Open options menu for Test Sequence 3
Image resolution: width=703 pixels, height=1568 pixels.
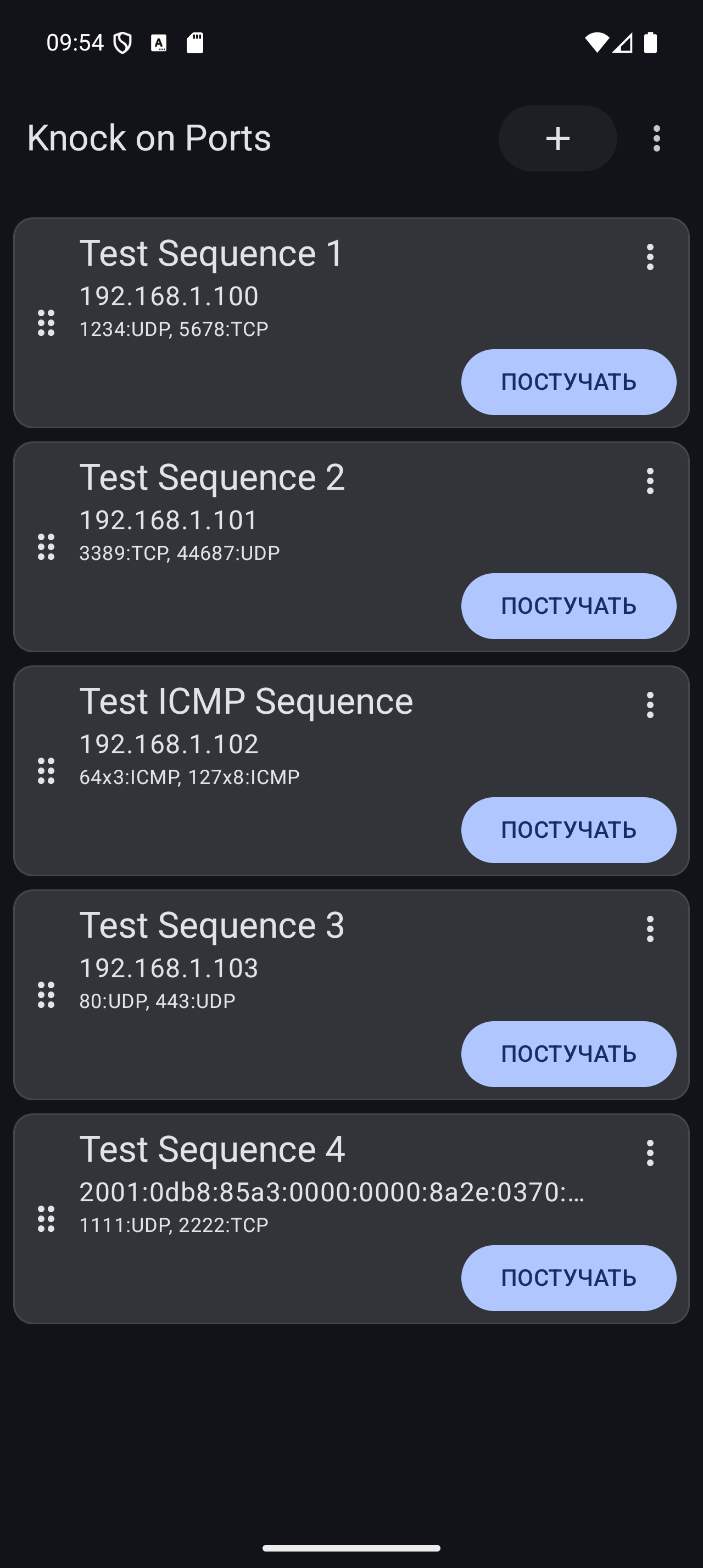tap(650, 929)
